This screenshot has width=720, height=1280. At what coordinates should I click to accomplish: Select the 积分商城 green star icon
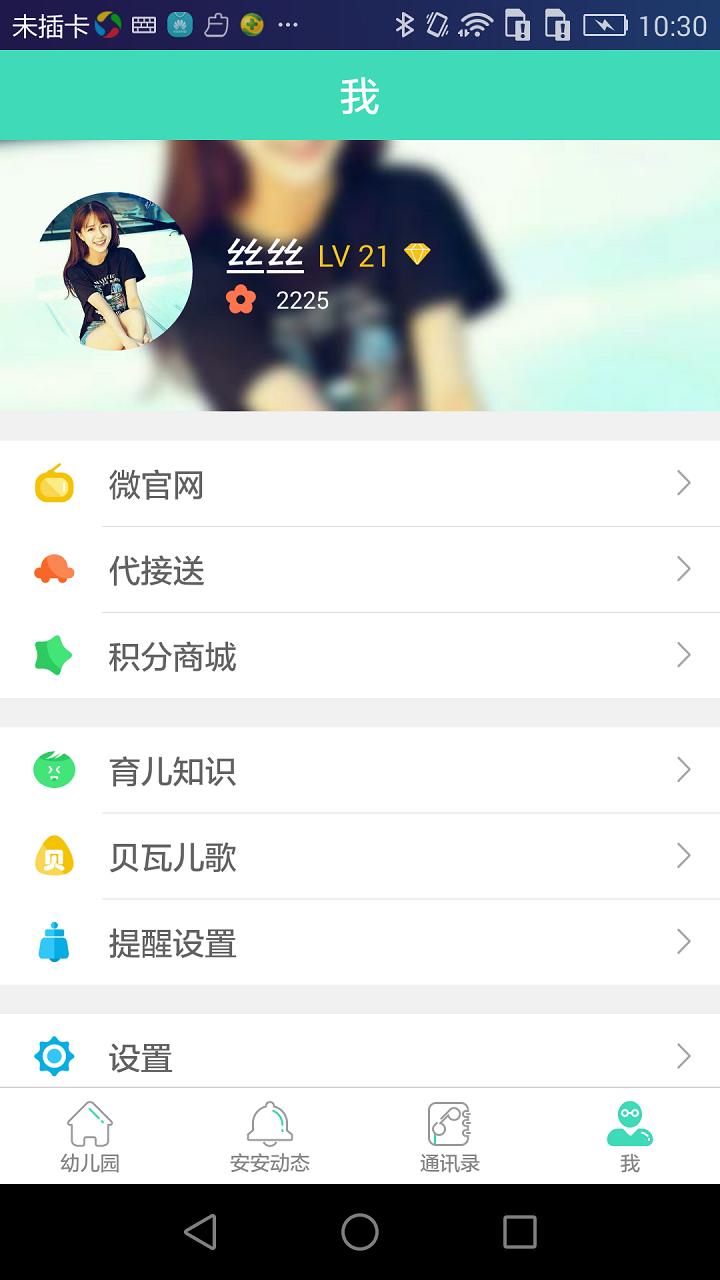[54, 656]
